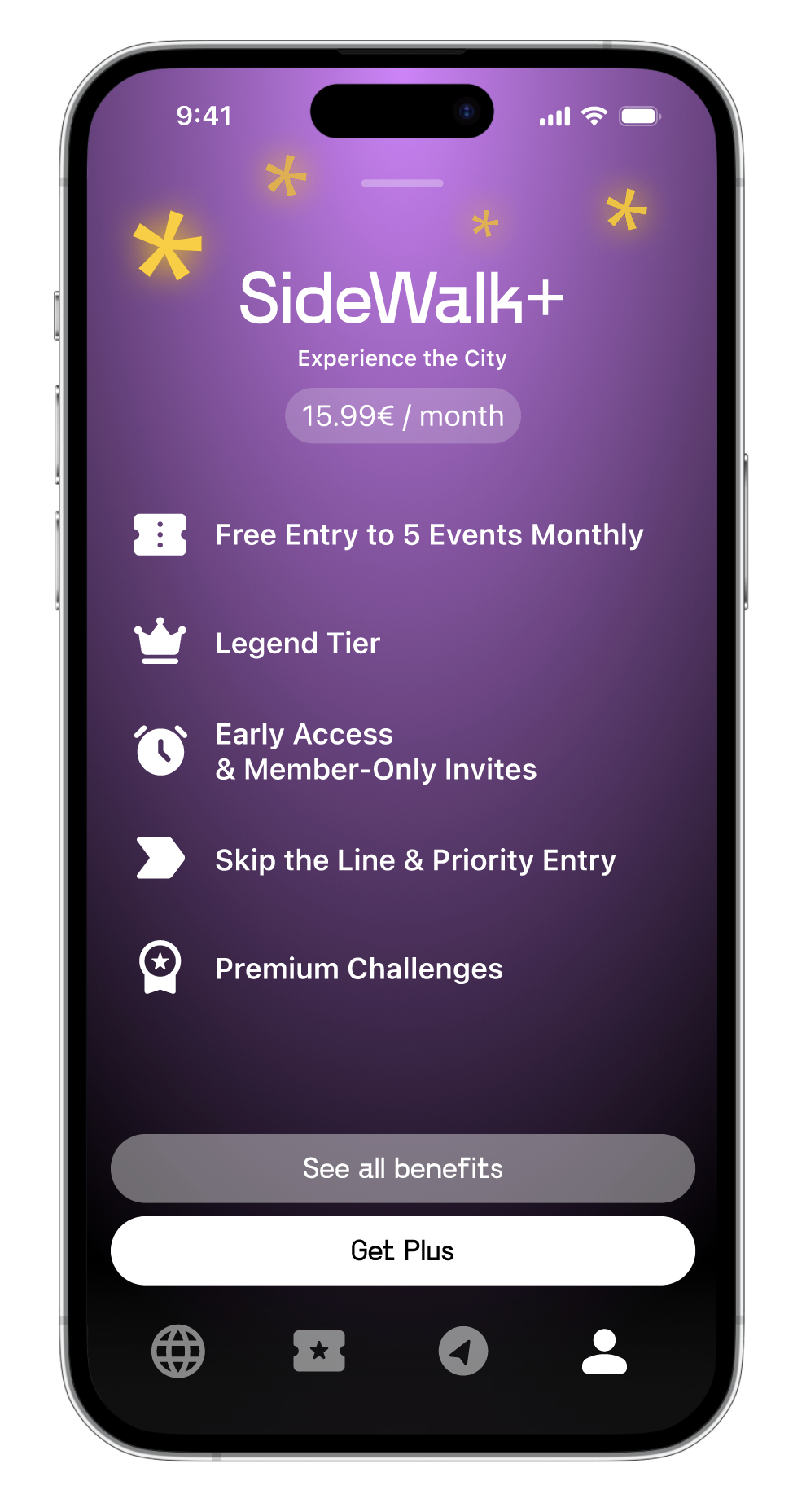Go to the profile tab
793x1512 pixels.
[x=604, y=1352]
